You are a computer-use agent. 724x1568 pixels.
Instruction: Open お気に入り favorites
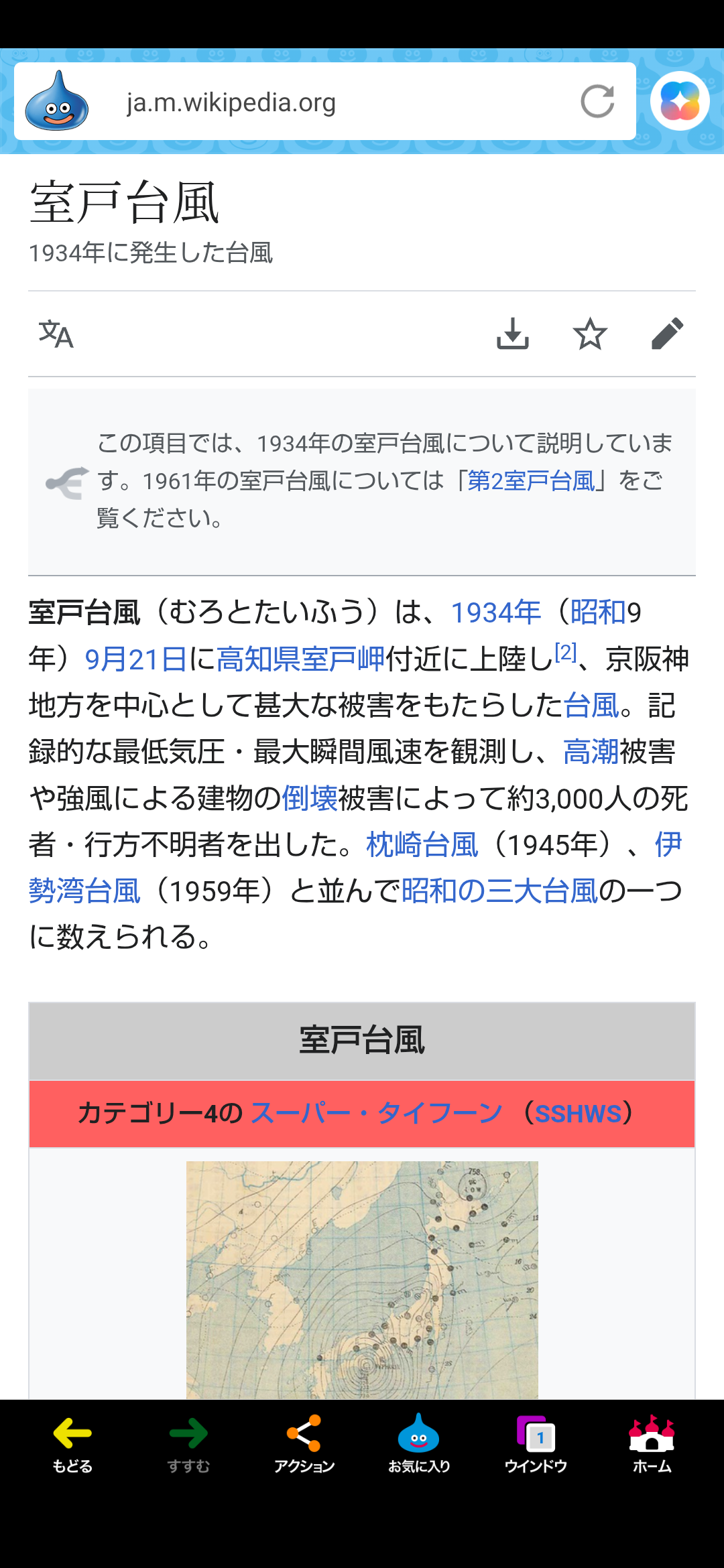pos(419,1444)
